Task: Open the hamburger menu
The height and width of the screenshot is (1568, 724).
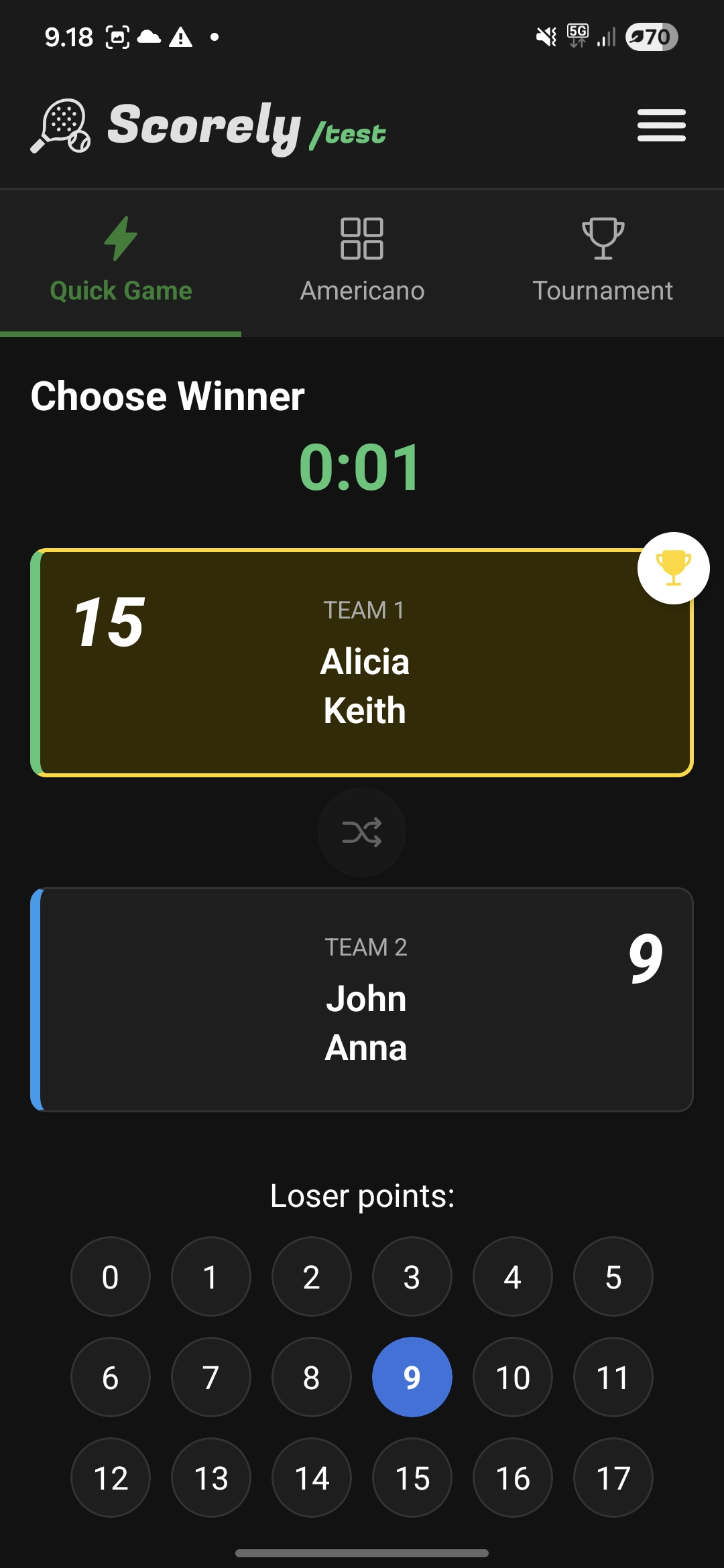Action: click(661, 126)
